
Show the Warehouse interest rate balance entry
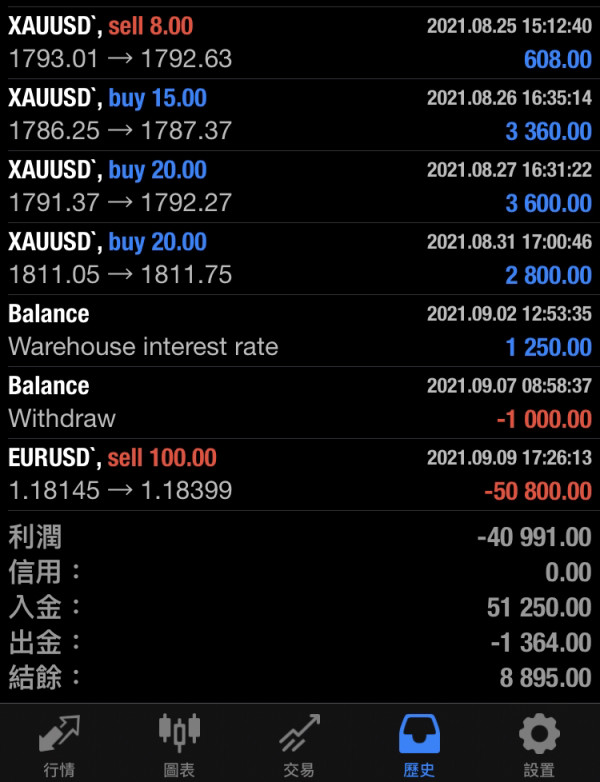[300, 331]
